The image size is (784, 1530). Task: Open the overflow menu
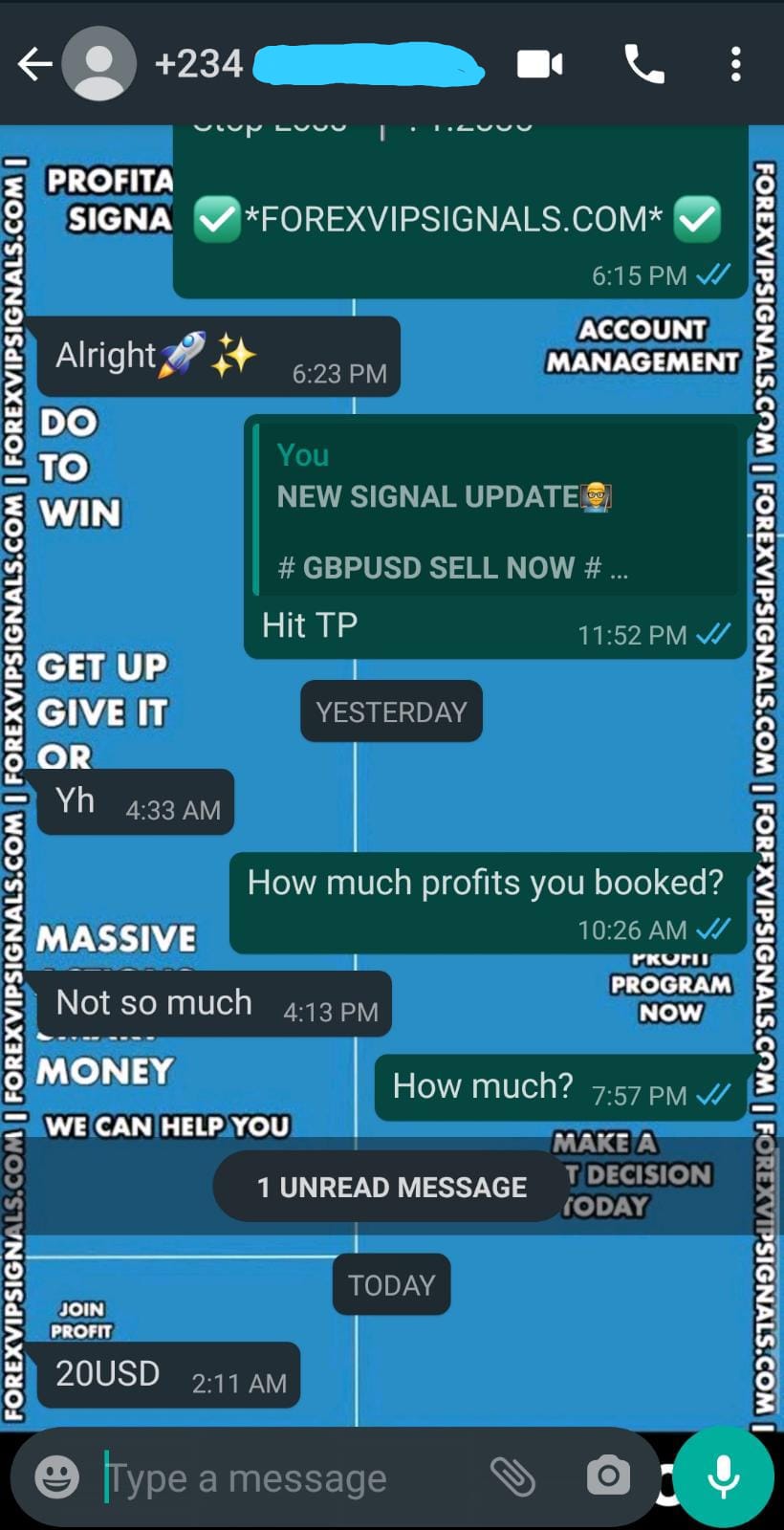[735, 64]
